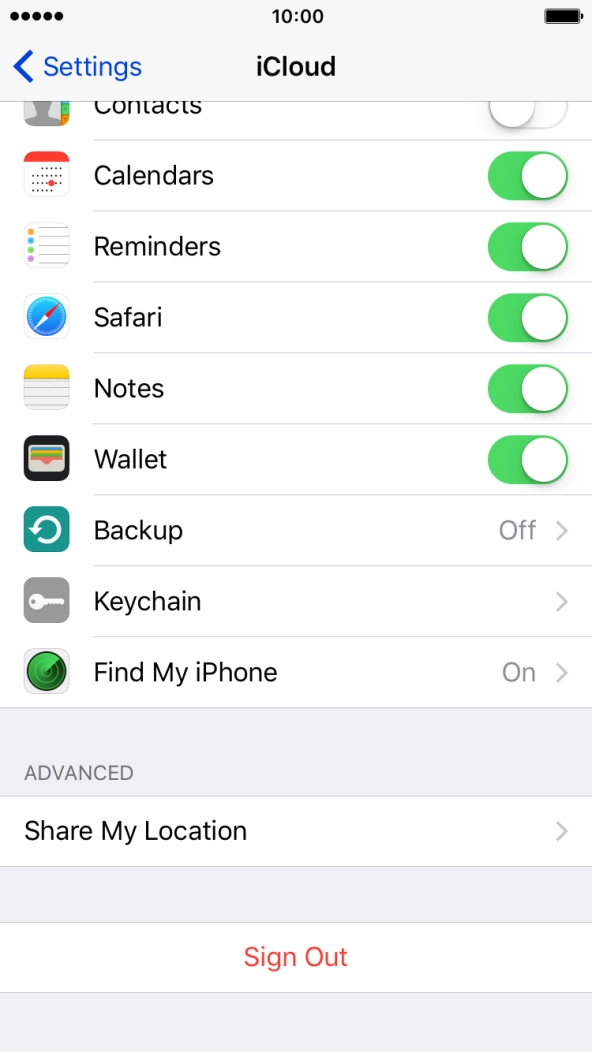This screenshot has height=1052, width=592.
Task: Turn off the Notes switch
Action: click(x=528, y=388)
